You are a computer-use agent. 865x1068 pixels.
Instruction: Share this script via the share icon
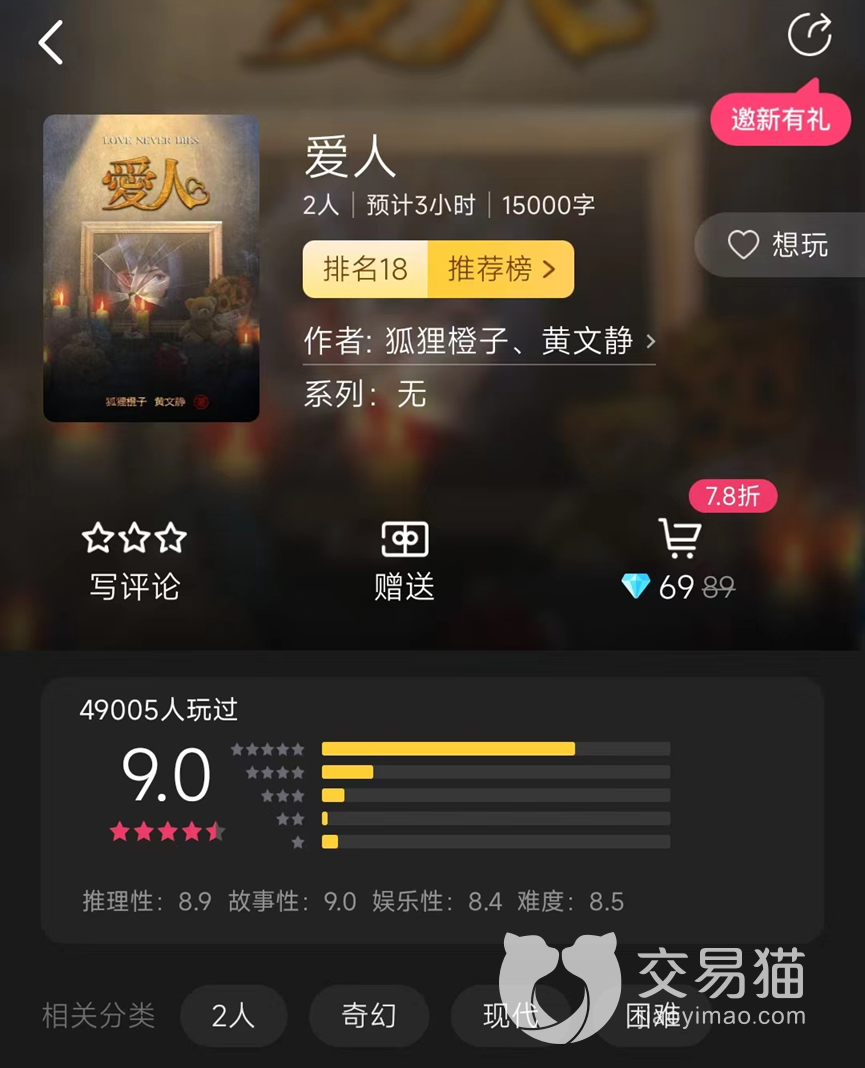click(809, 36)
